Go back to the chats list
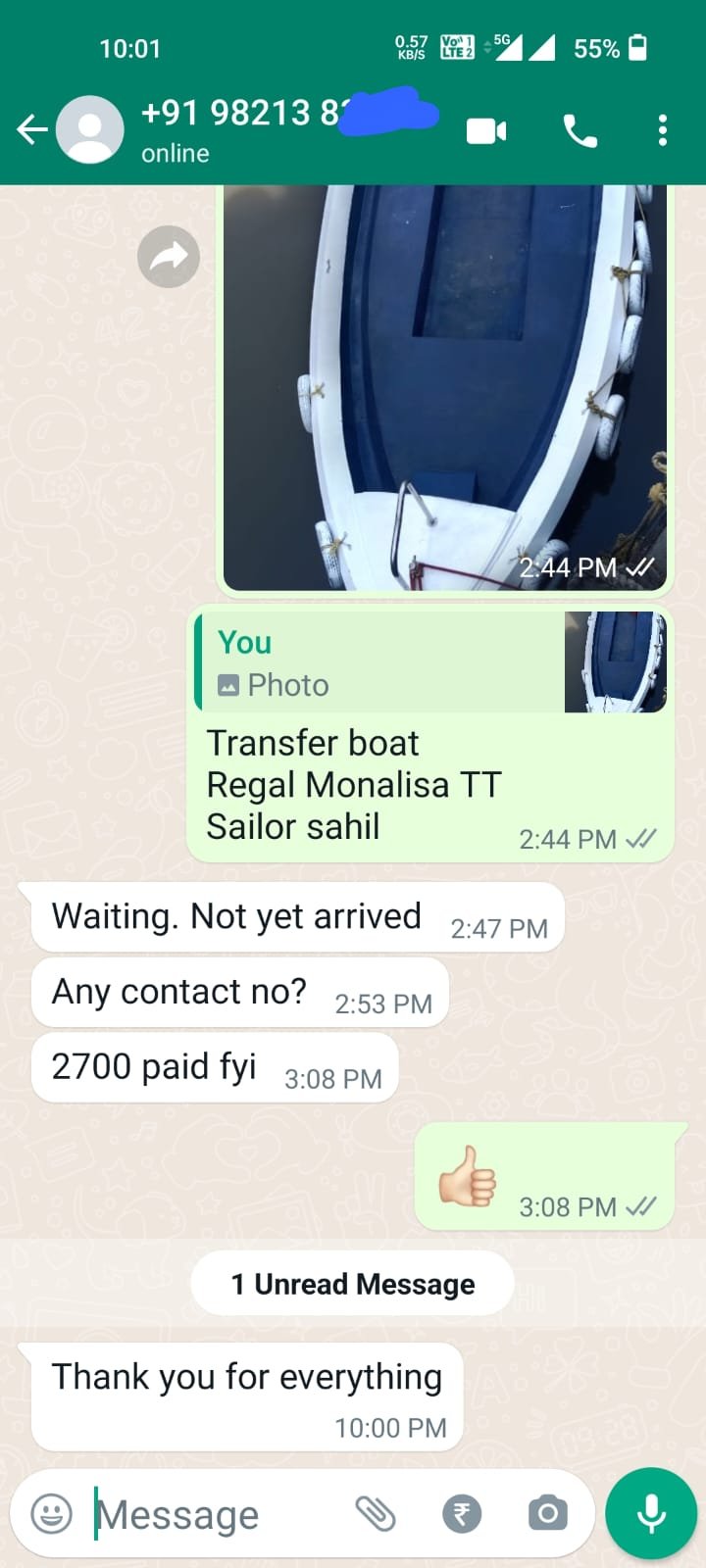Image resolution: width=706 pixels, height=1568 pixels. pos(32,129)
